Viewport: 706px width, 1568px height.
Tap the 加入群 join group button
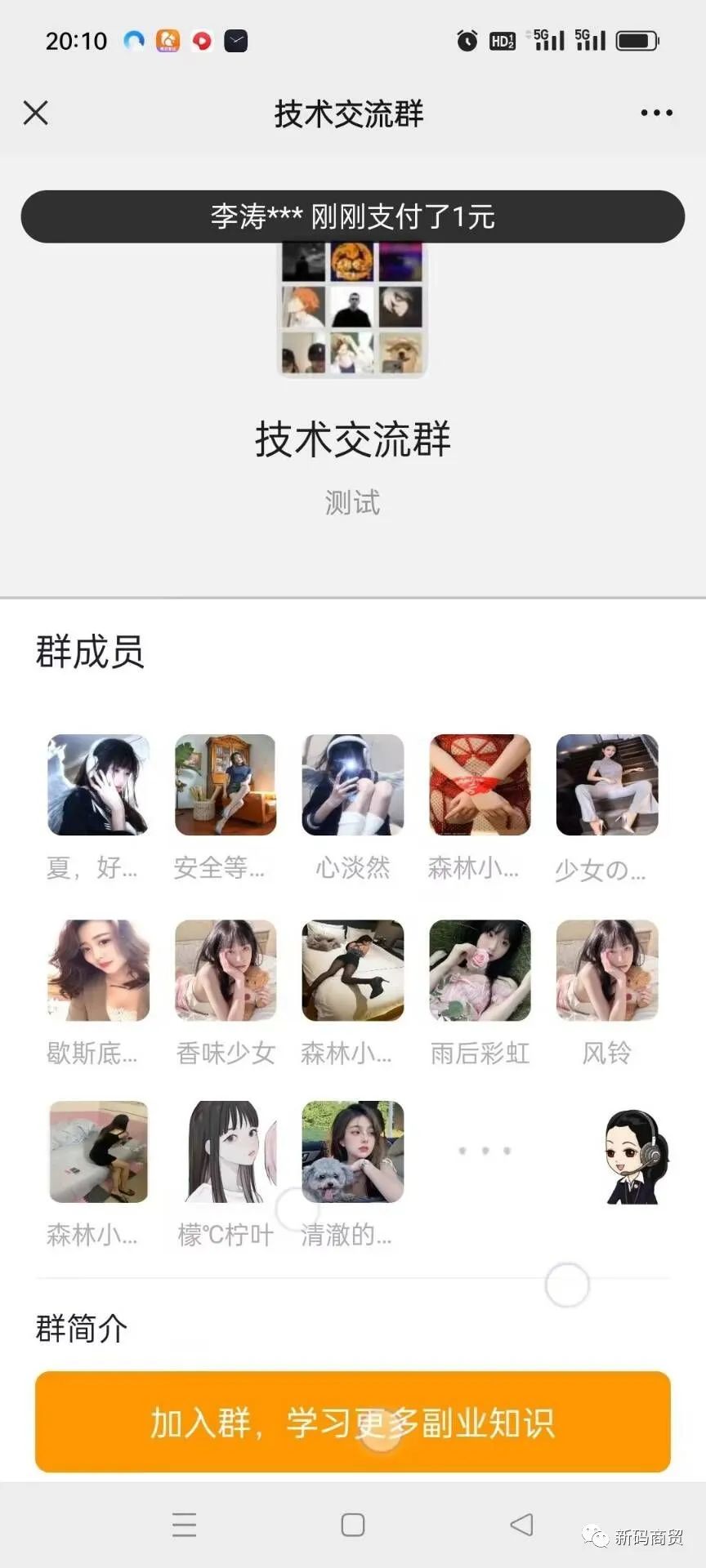(352, 1421)
